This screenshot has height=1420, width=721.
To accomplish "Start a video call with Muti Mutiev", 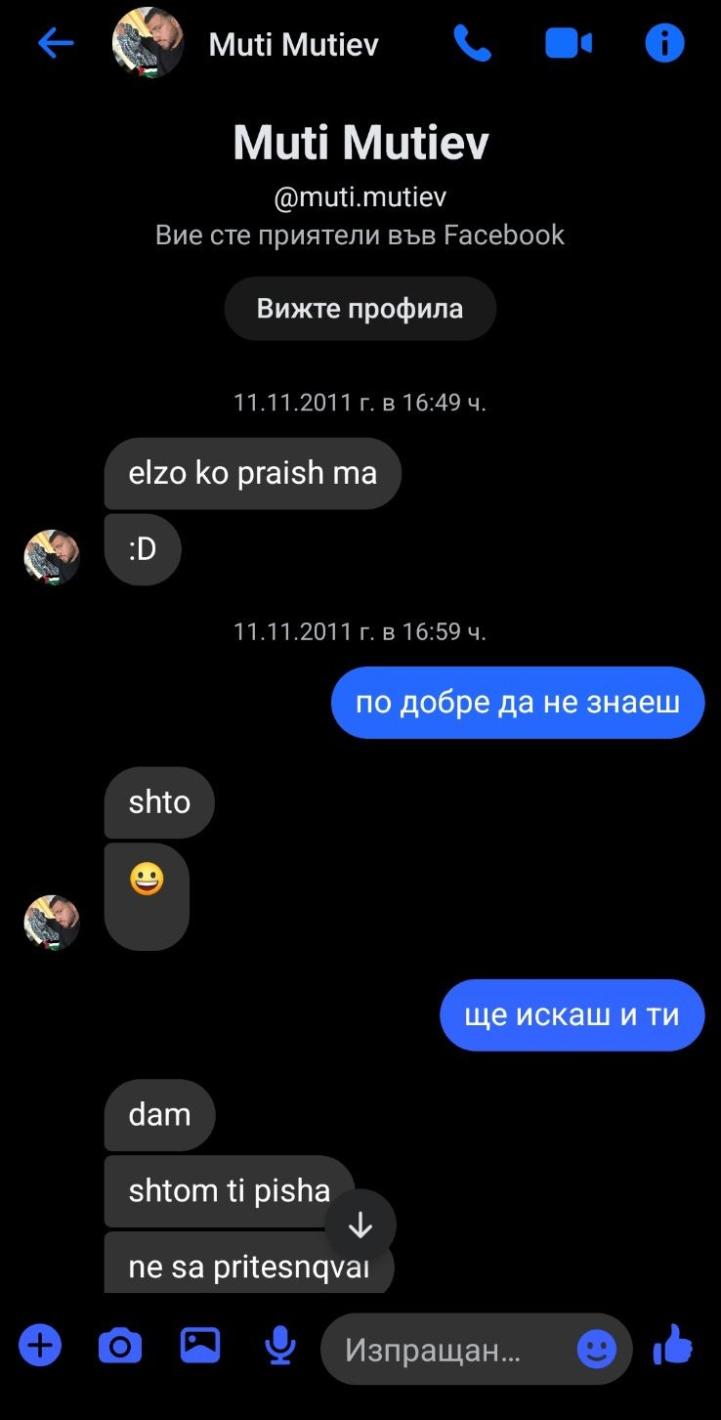I will [x=568, y=43].
